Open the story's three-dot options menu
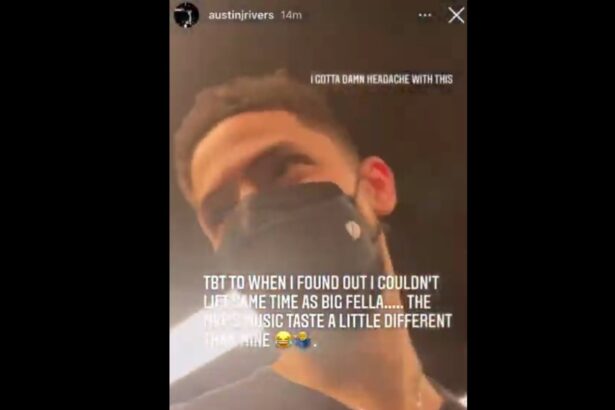The image size is (615, 410). (x=425, y=15)
